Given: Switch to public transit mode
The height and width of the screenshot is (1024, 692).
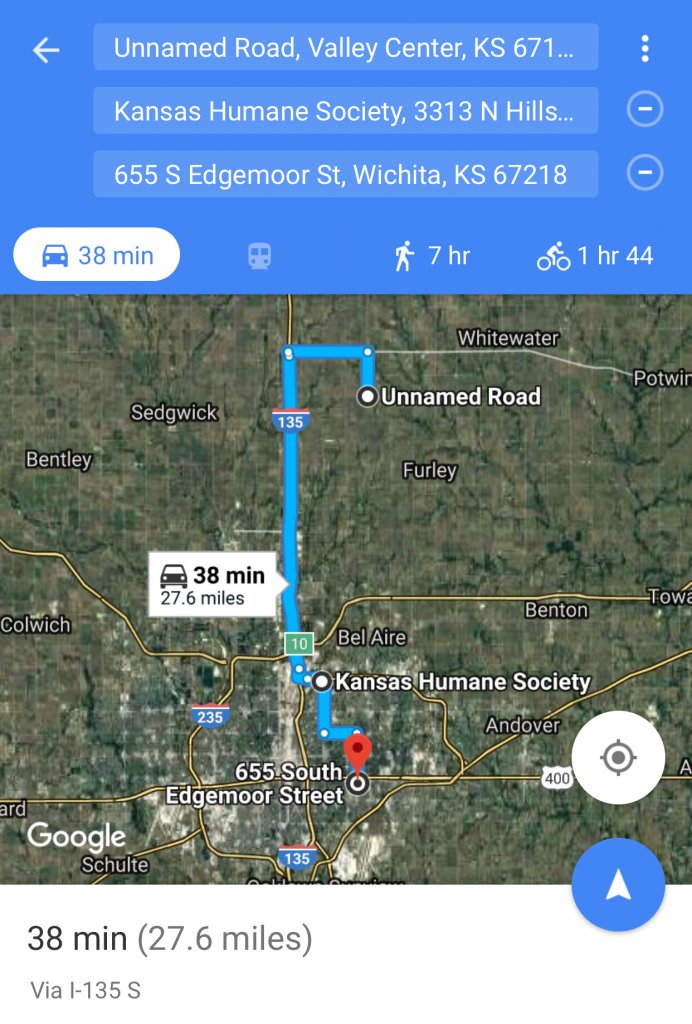Looking at the screenshot, I should (259, 256).
